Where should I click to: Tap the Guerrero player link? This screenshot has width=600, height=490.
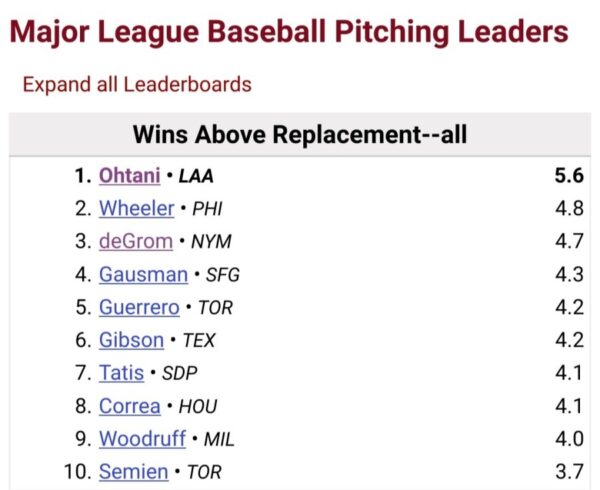[x=139, y=307]
